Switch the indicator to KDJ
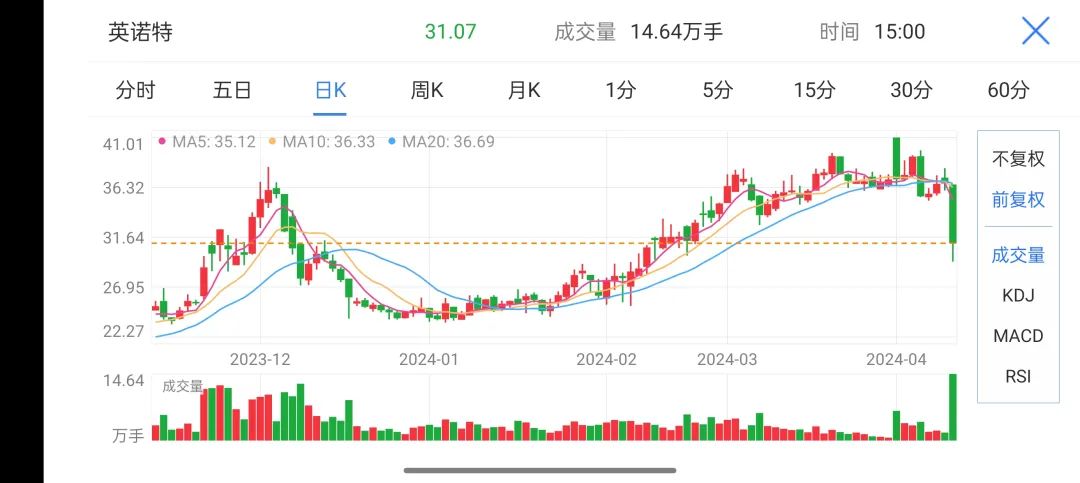 coord(1018,295)
